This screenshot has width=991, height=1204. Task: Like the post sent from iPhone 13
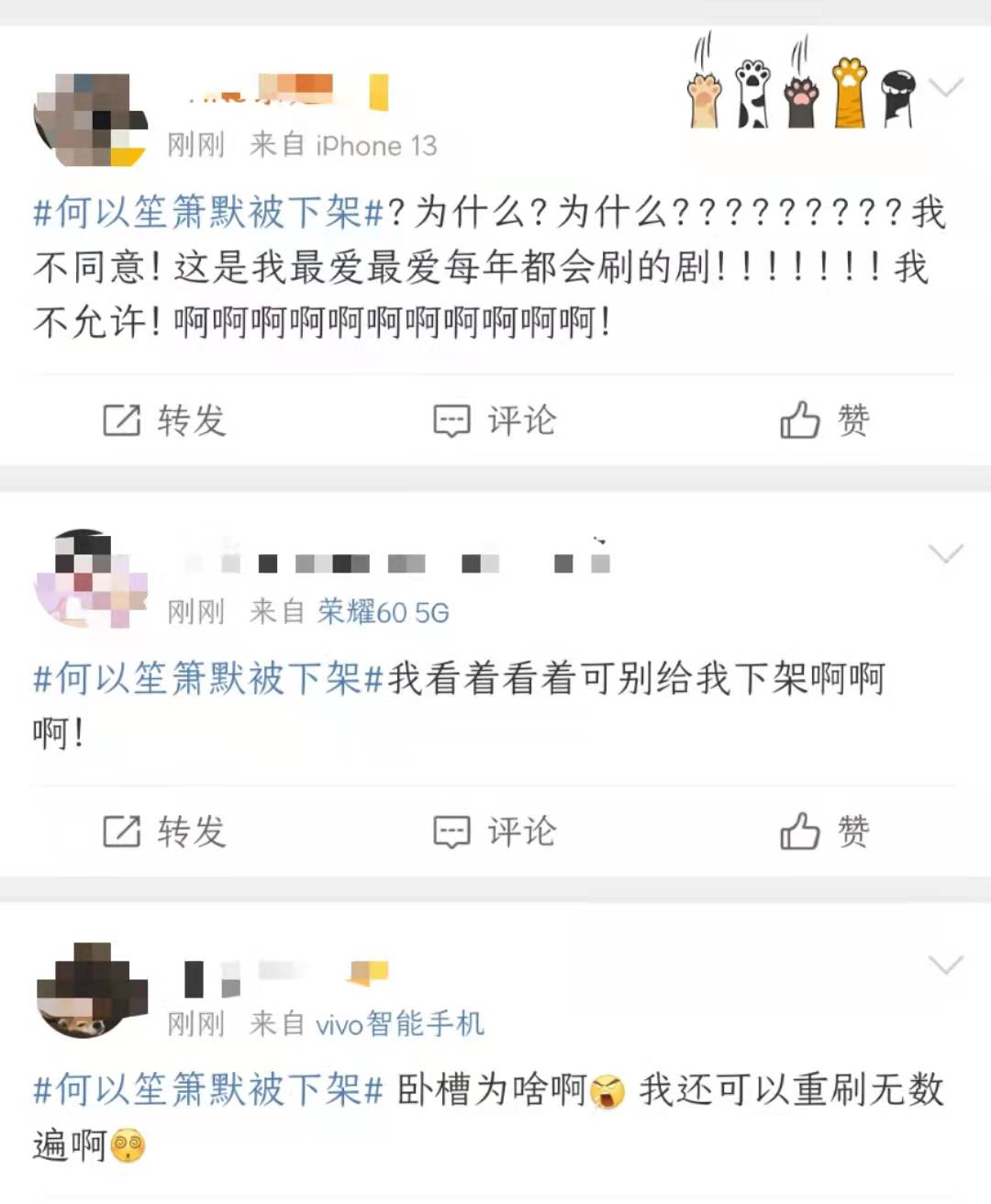(824, 421)
